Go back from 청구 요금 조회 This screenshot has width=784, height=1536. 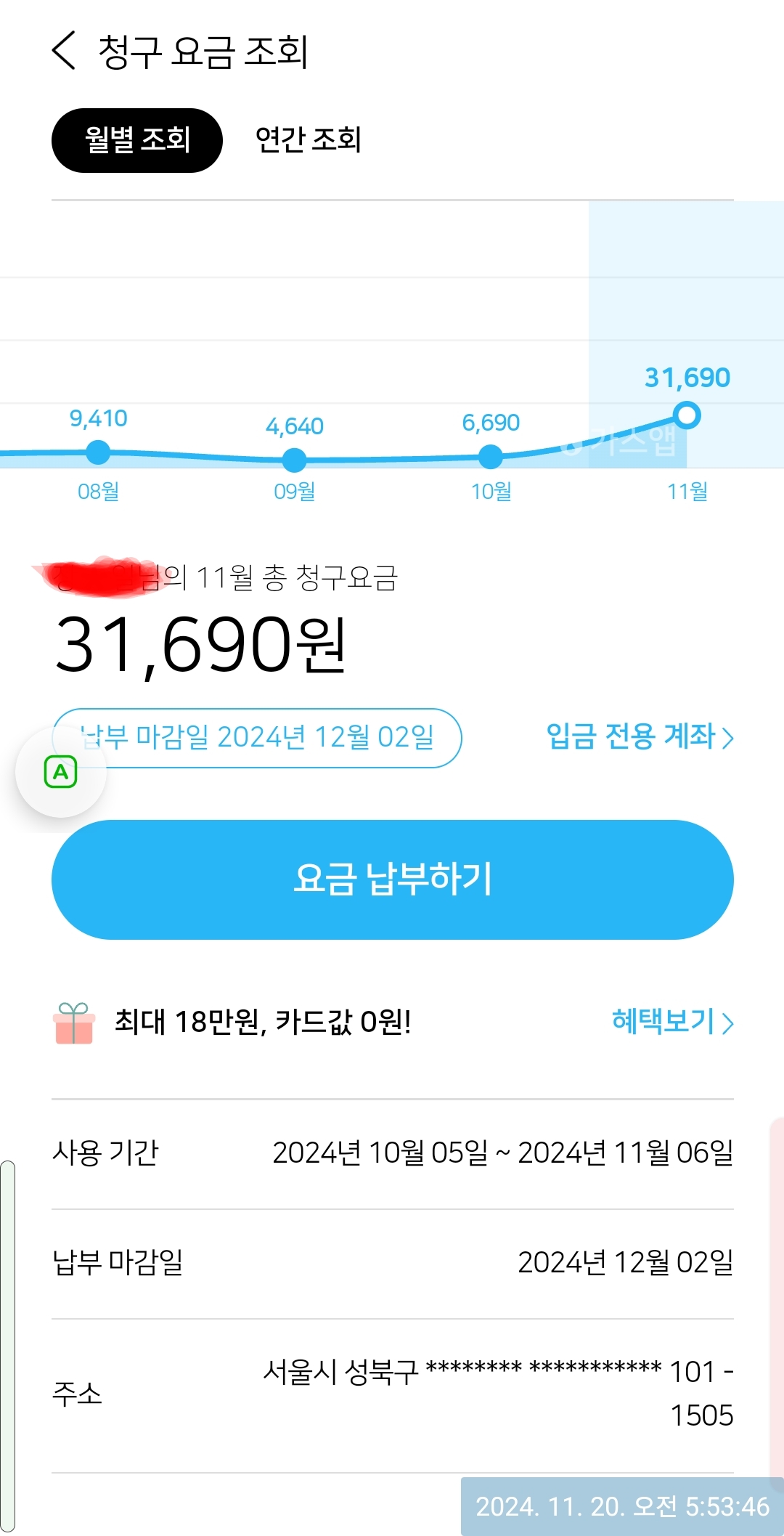[x=64, y=51]
